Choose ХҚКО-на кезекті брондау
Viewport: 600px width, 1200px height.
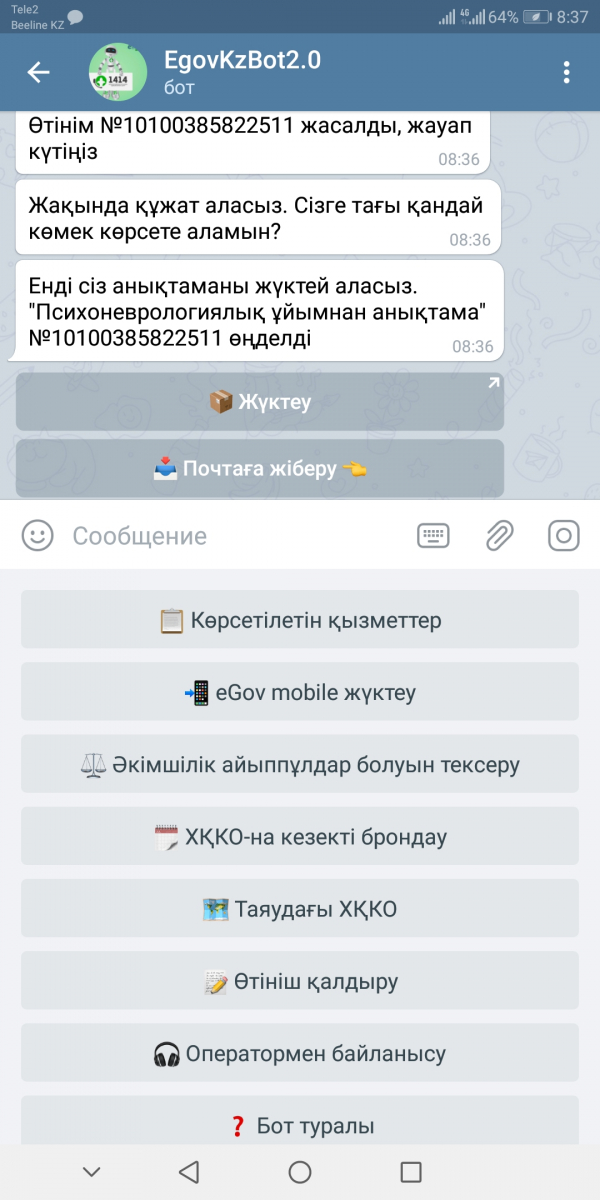point(300,837)
